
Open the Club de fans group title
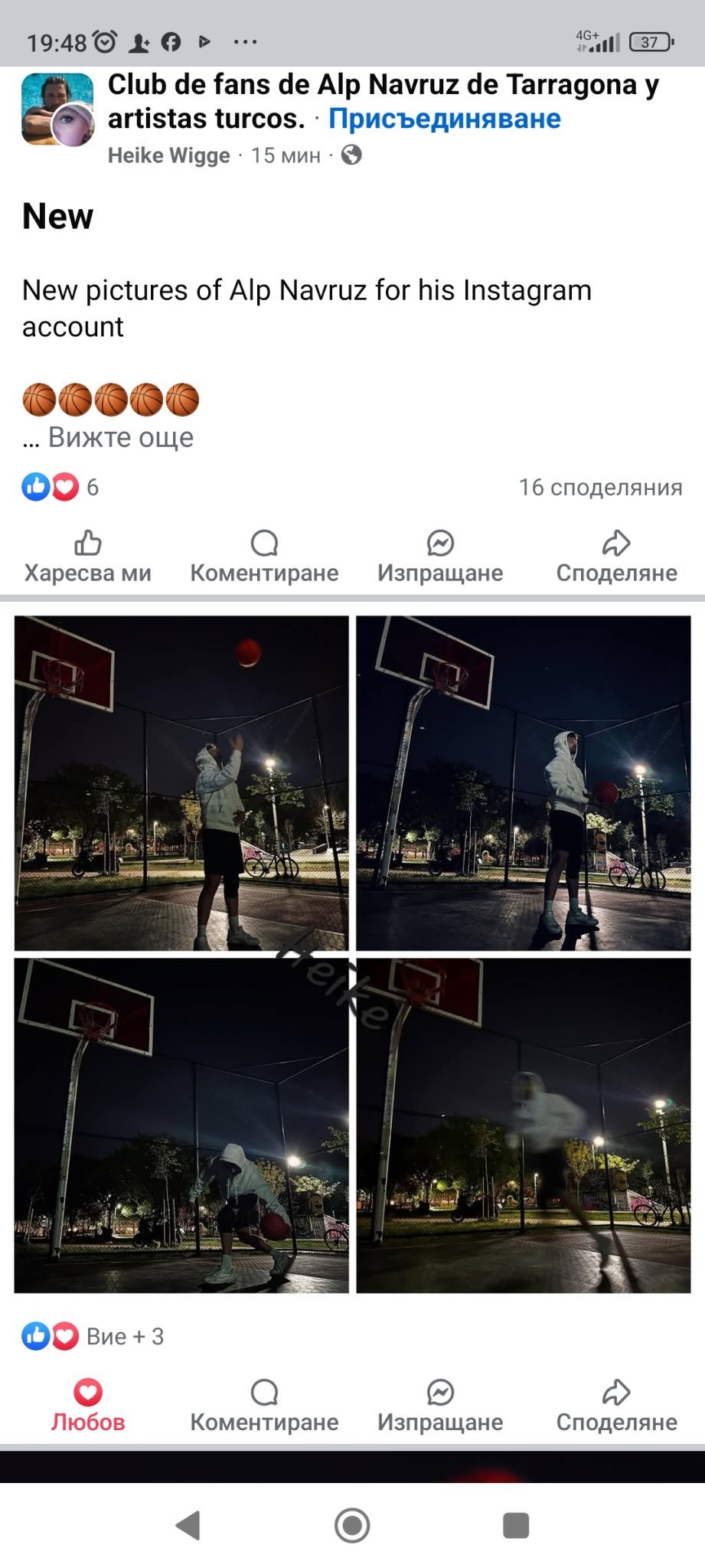point(383,86)
